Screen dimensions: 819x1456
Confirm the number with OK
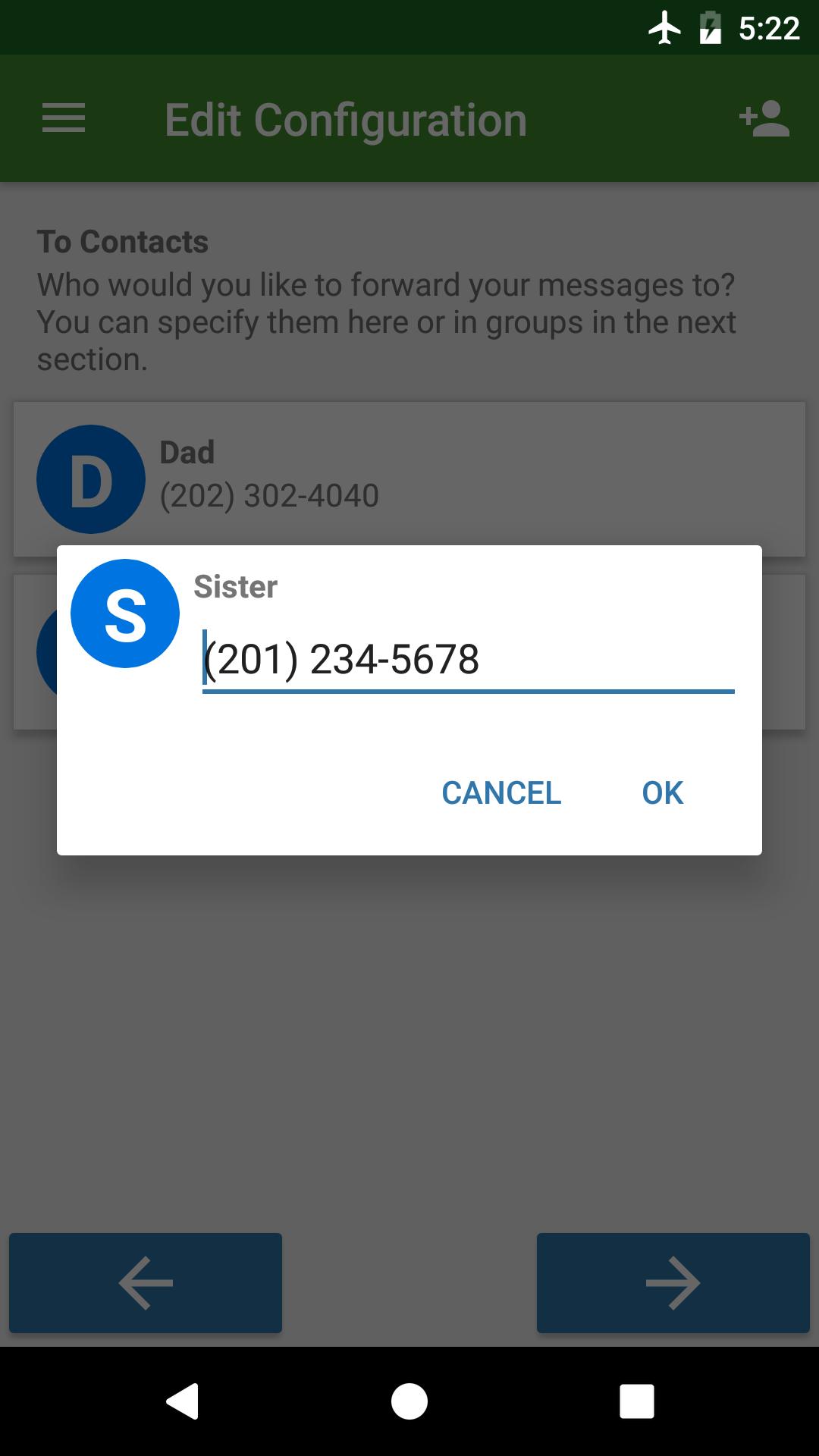[662, 793]
